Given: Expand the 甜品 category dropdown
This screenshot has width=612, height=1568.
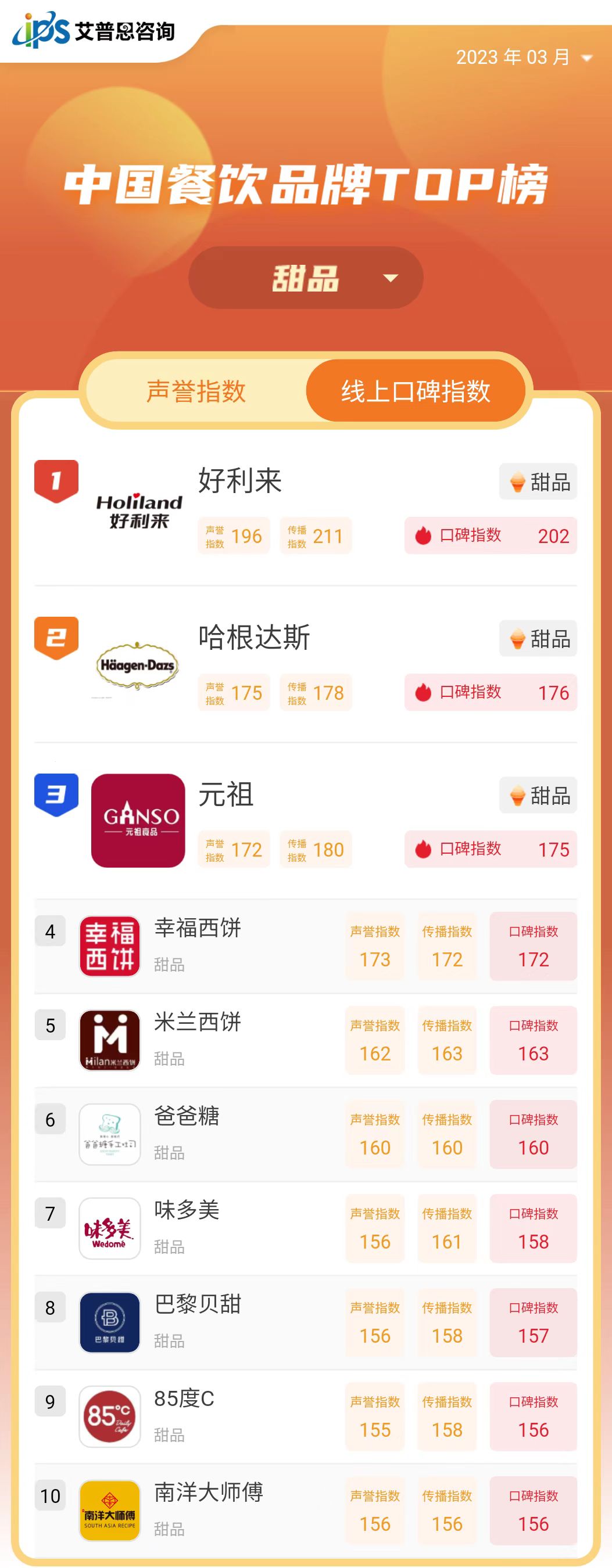Looking at the screenshot, I should click(x=306, y=278).
